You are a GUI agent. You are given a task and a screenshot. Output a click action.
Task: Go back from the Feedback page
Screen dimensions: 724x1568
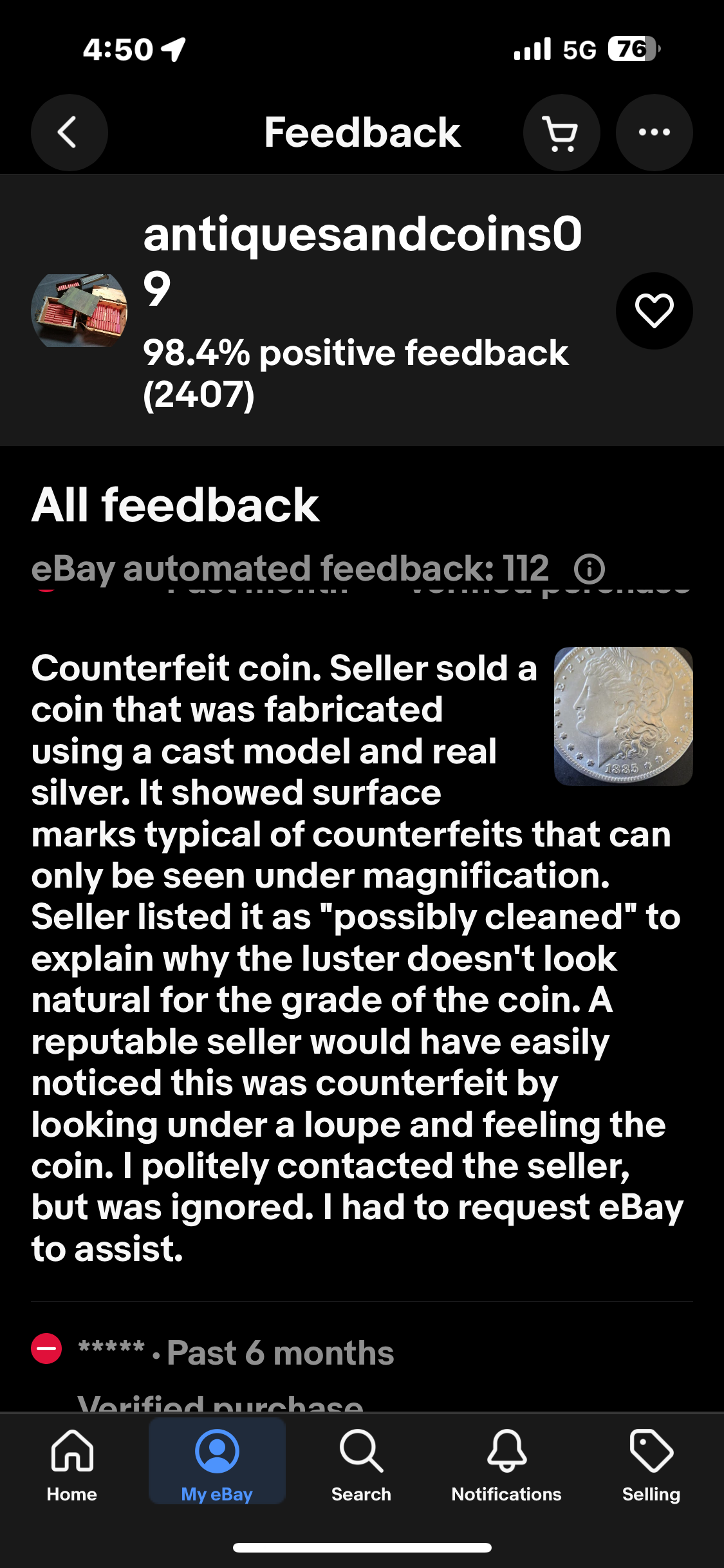coord(69,133)
